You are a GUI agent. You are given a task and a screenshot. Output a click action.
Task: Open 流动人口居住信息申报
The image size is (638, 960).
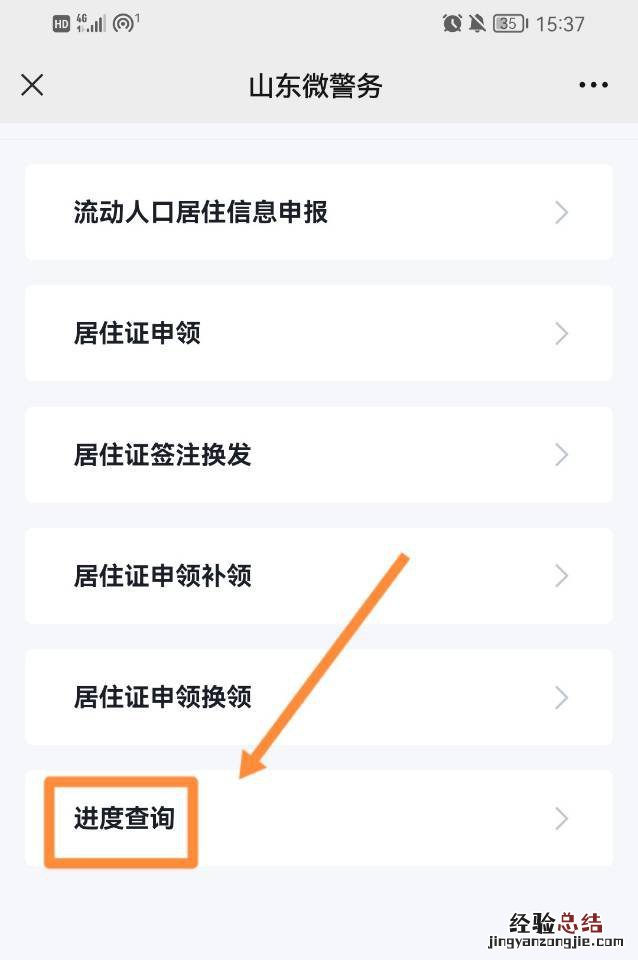tap(318, 212)
